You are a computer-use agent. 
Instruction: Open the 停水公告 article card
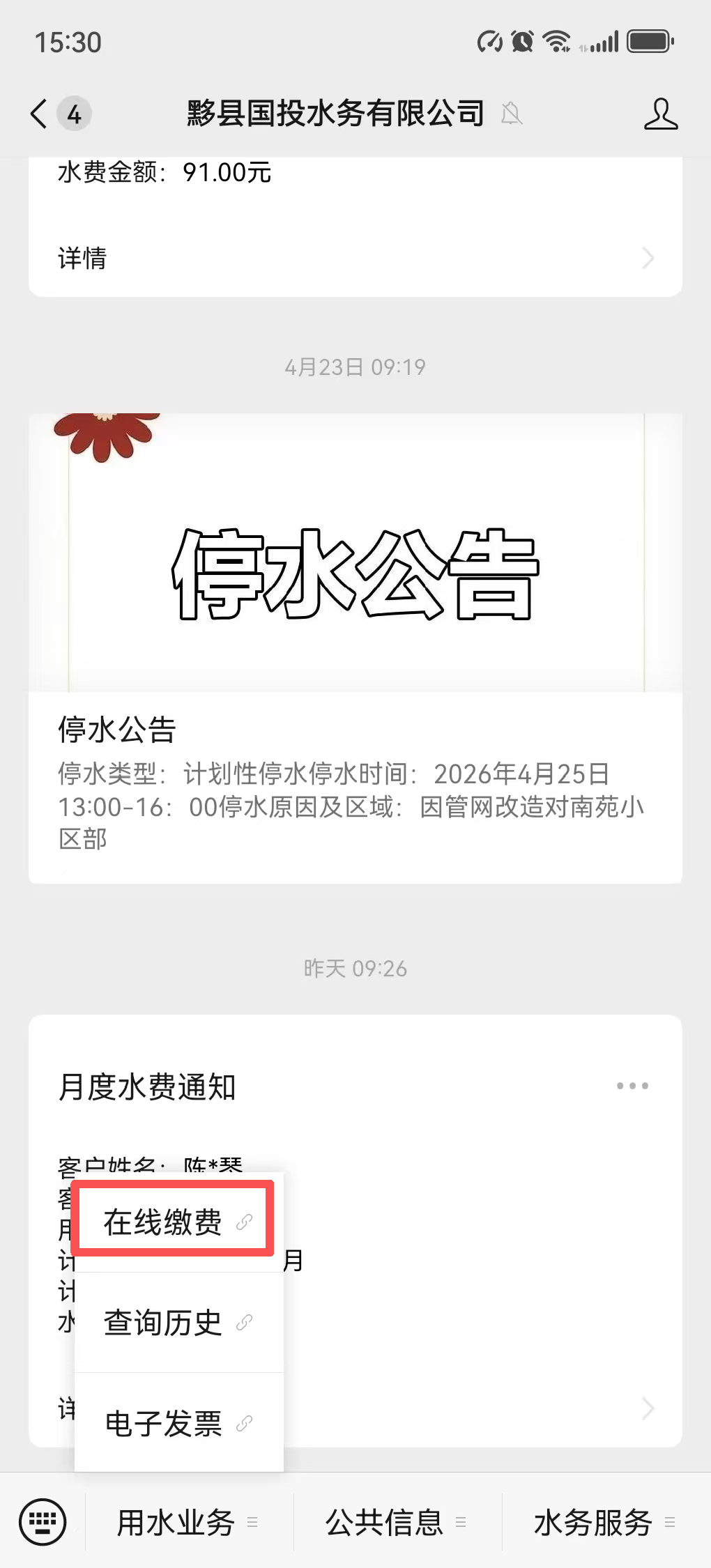click(355, 648)
